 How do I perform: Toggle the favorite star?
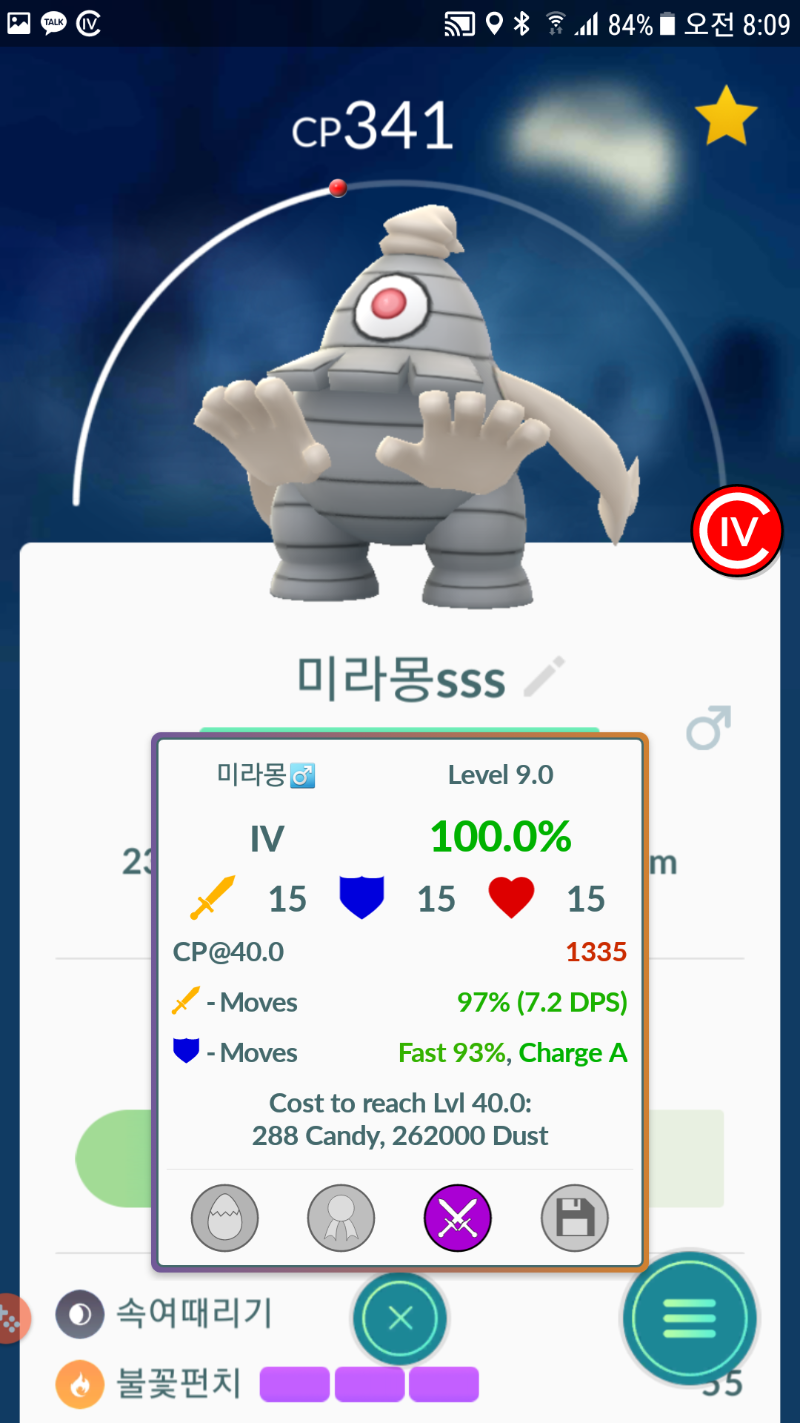pyautogui.click(x=727, y=116)
